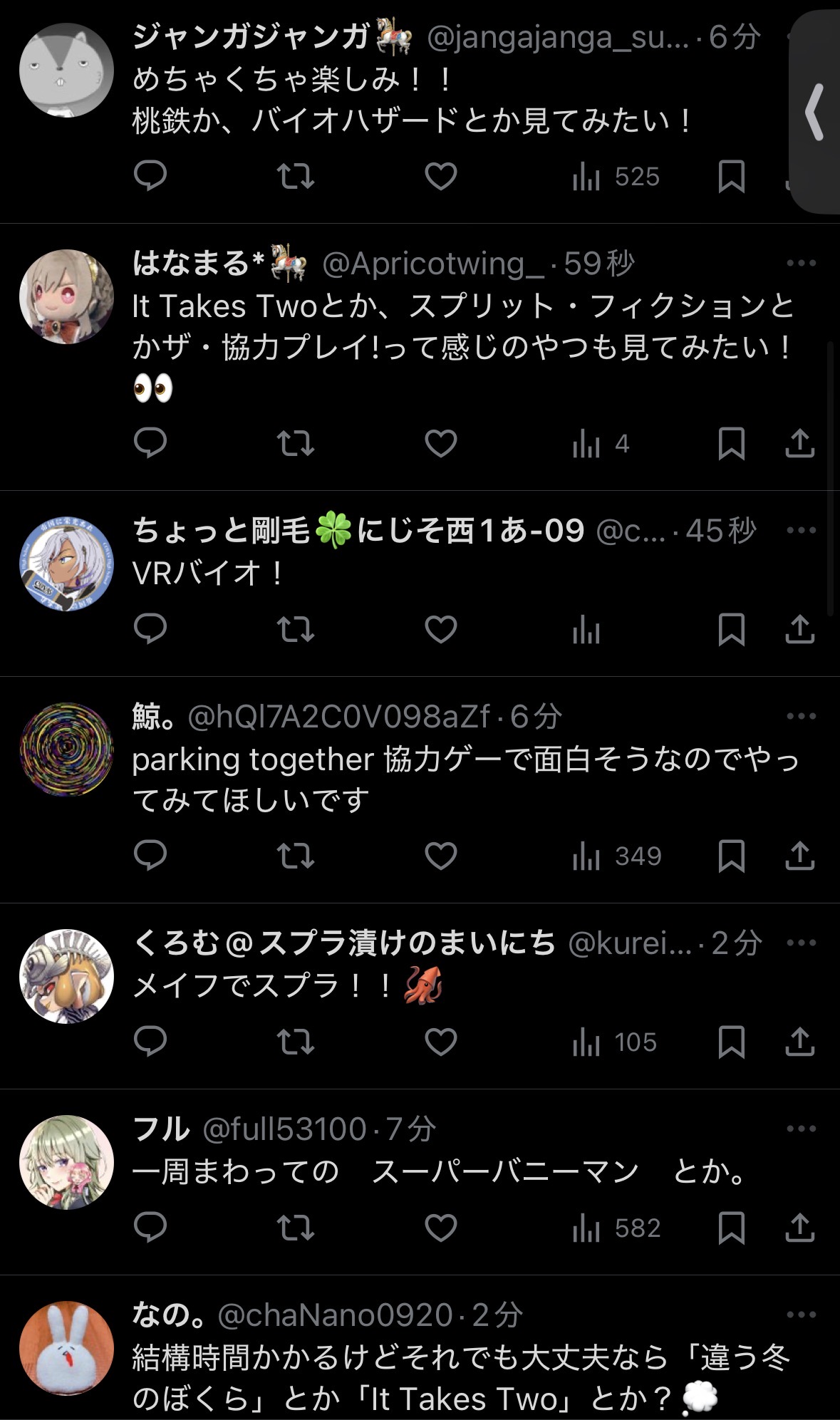
Task: Repost ジャンガジャンガ's 桃鉄 reply
Action: pyautogui.click(x=295, y=176)
